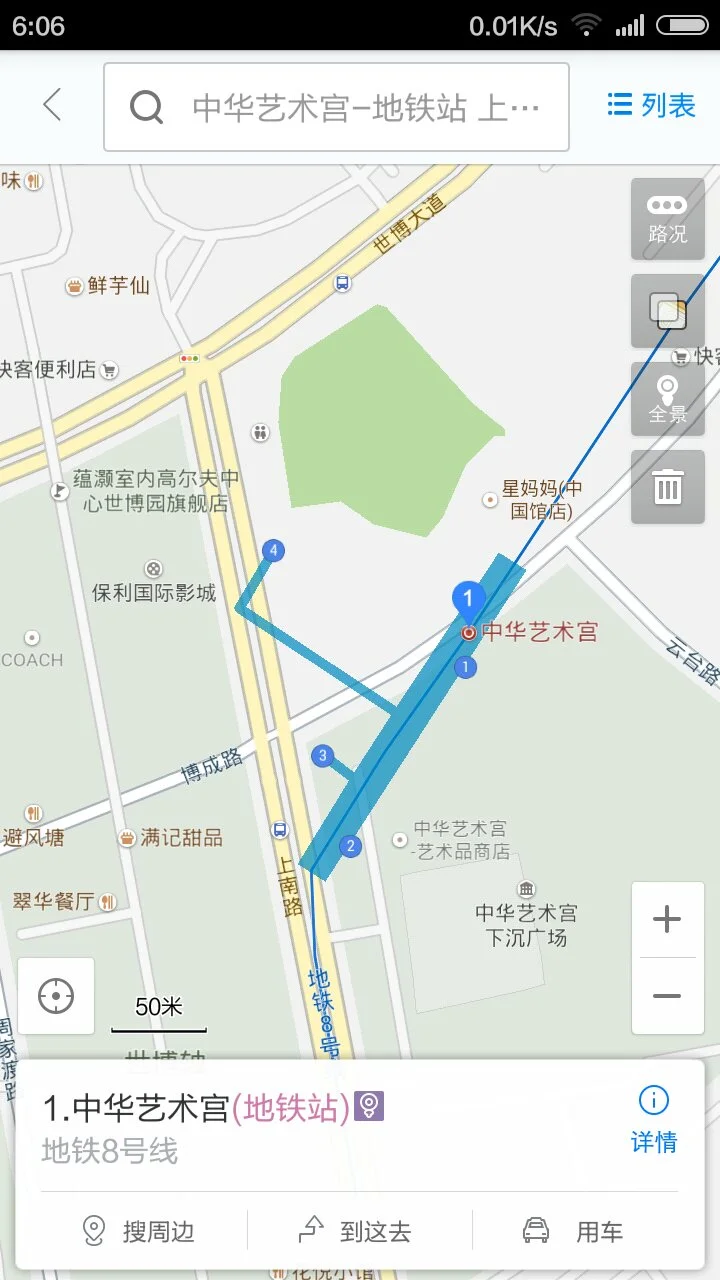Viewport: 720px width, 1280px height.
Task: Zoom out with the minus button
Action: pos(668,996)
